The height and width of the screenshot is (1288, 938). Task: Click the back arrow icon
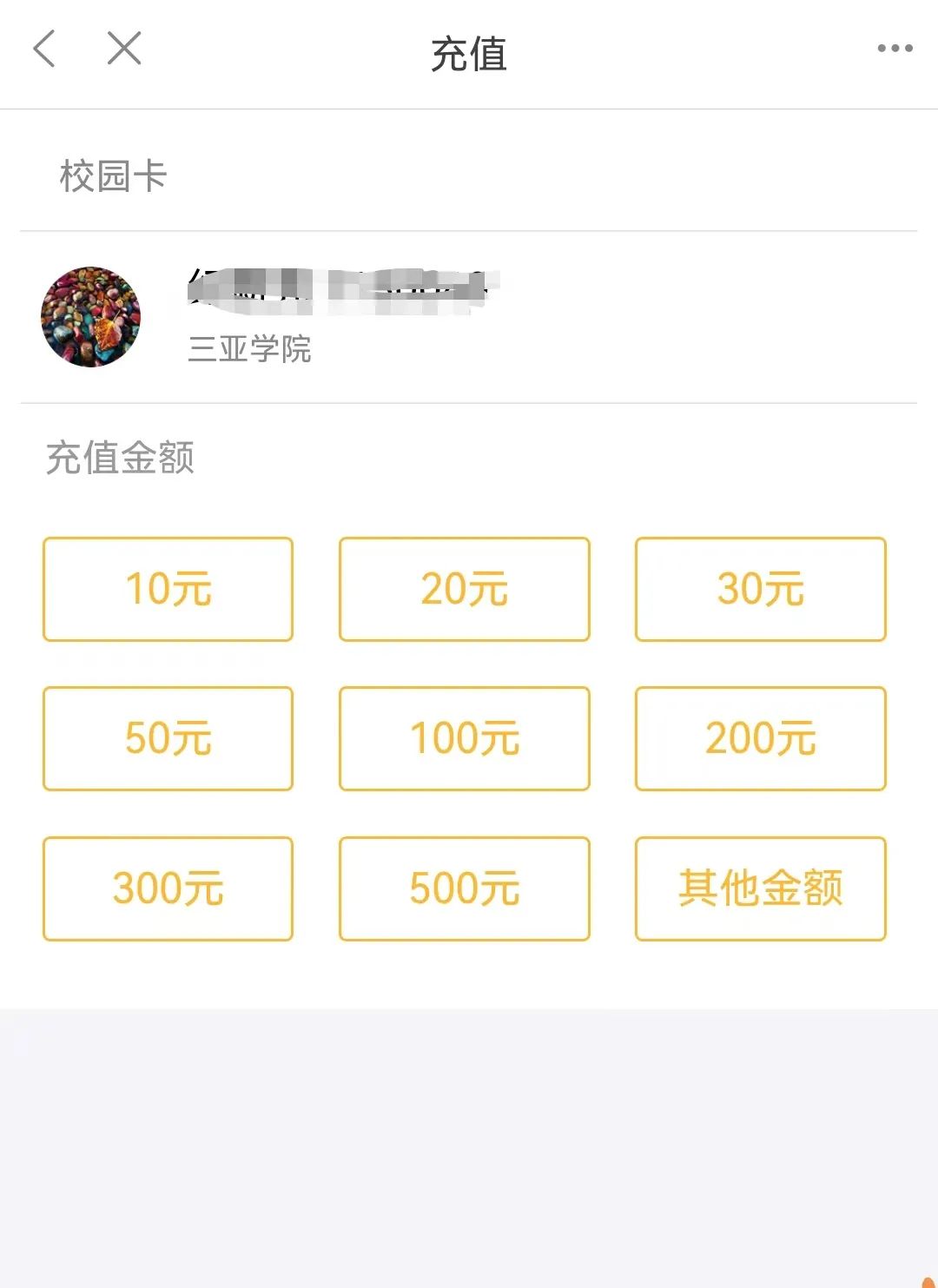[43, 50]
